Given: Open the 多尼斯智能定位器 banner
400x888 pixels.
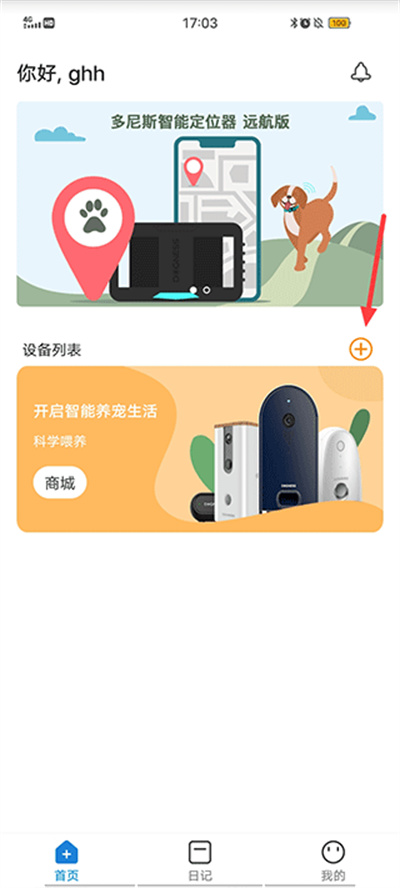Looking at the screenshot, I should [199, 204].
